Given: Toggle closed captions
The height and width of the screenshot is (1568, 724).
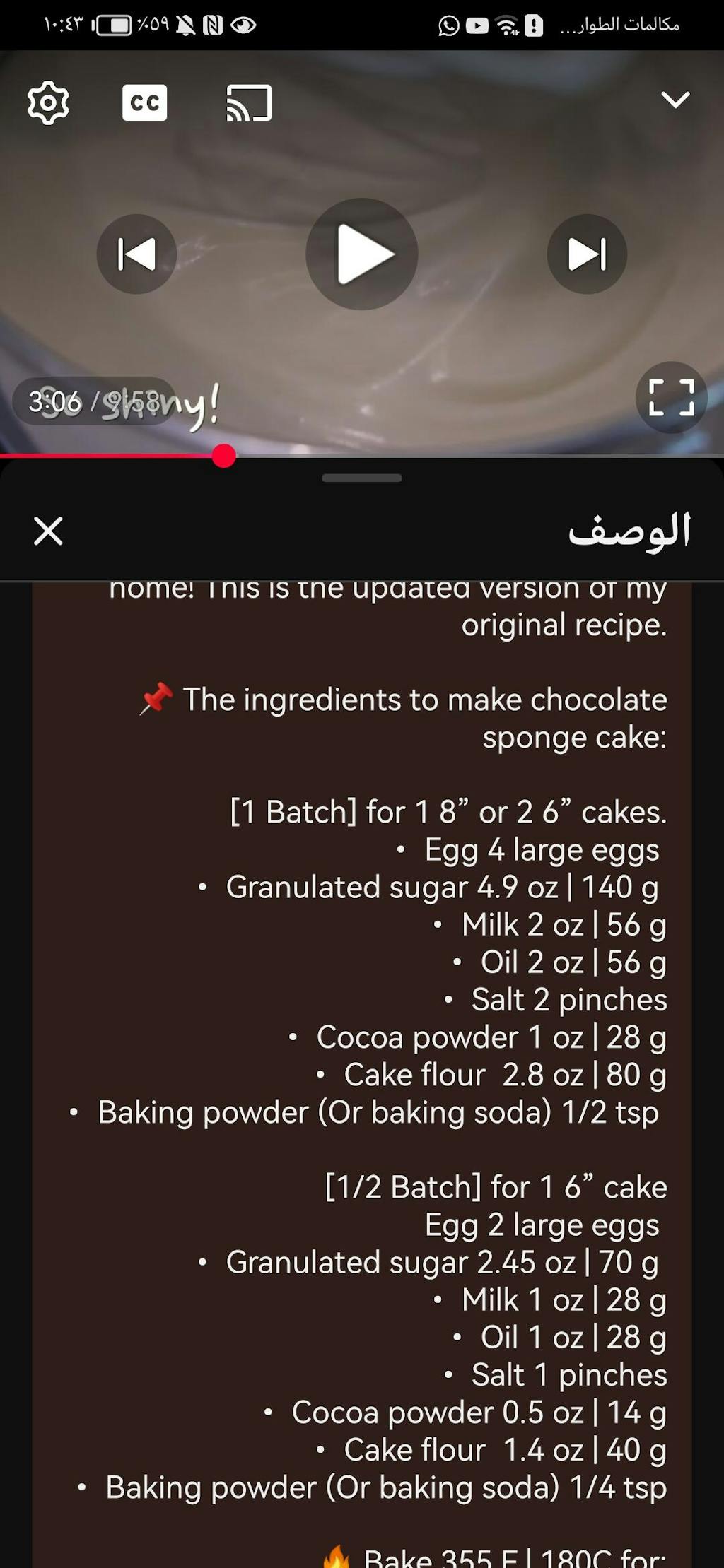Looking at the screenshot, I should (x=144, y=102).
